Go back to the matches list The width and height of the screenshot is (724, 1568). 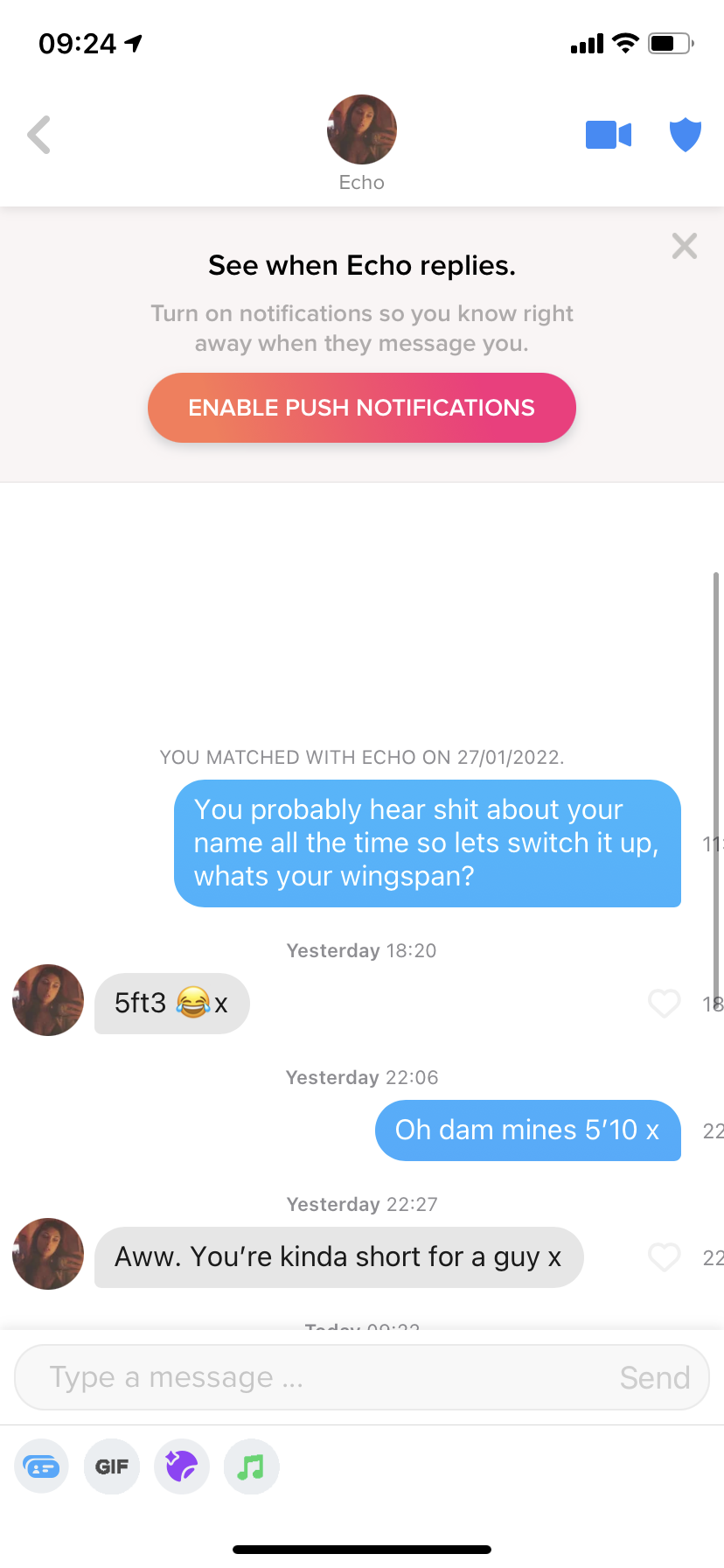[38, 135]
